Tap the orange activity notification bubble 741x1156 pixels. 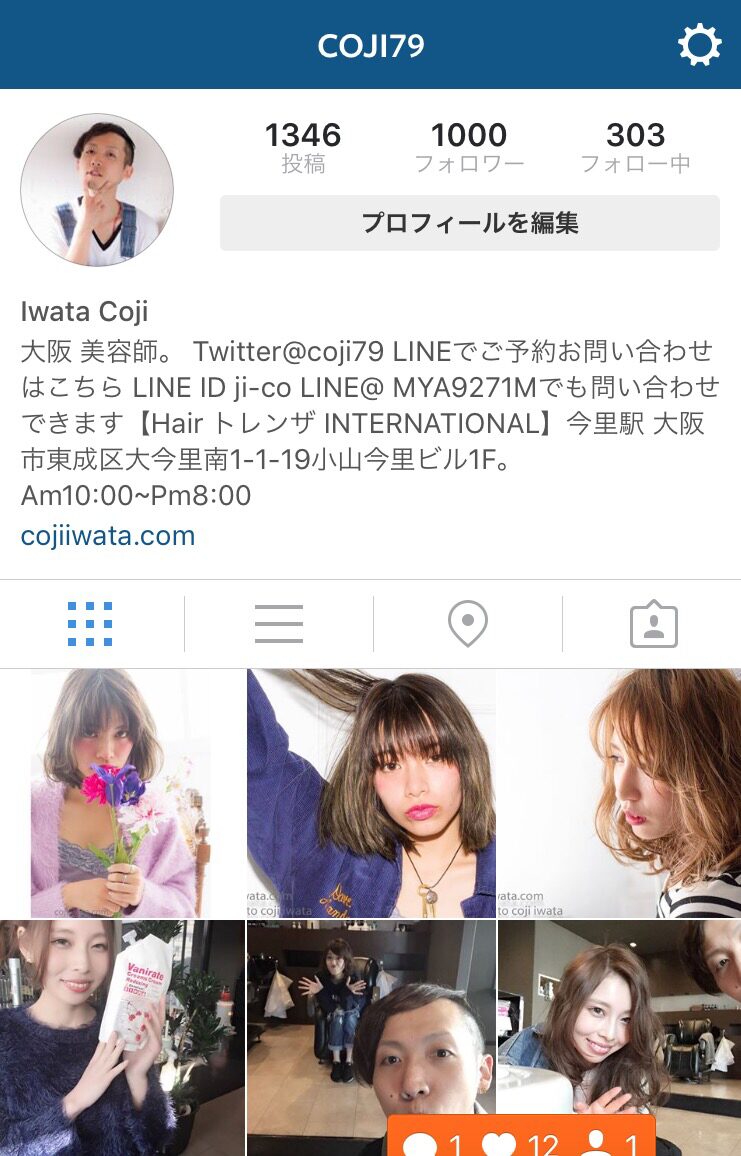(520, 1140)
